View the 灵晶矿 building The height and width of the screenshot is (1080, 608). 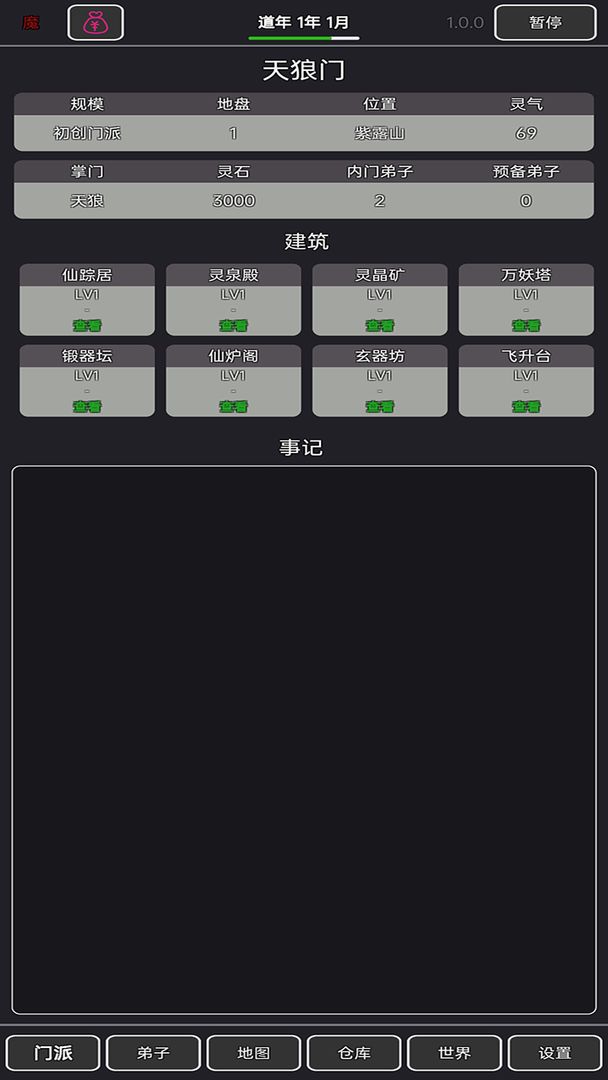pyautogui.click(x=379, y=325)
